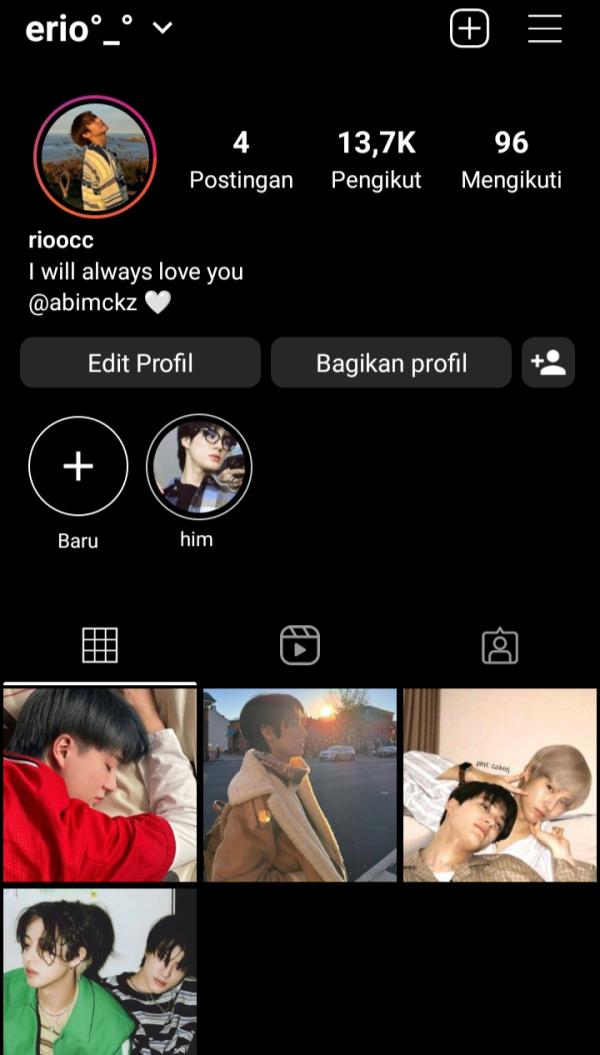600x1055 pixels.
Task: View the 13,7K Pengikut list
Action: point(376,160)
